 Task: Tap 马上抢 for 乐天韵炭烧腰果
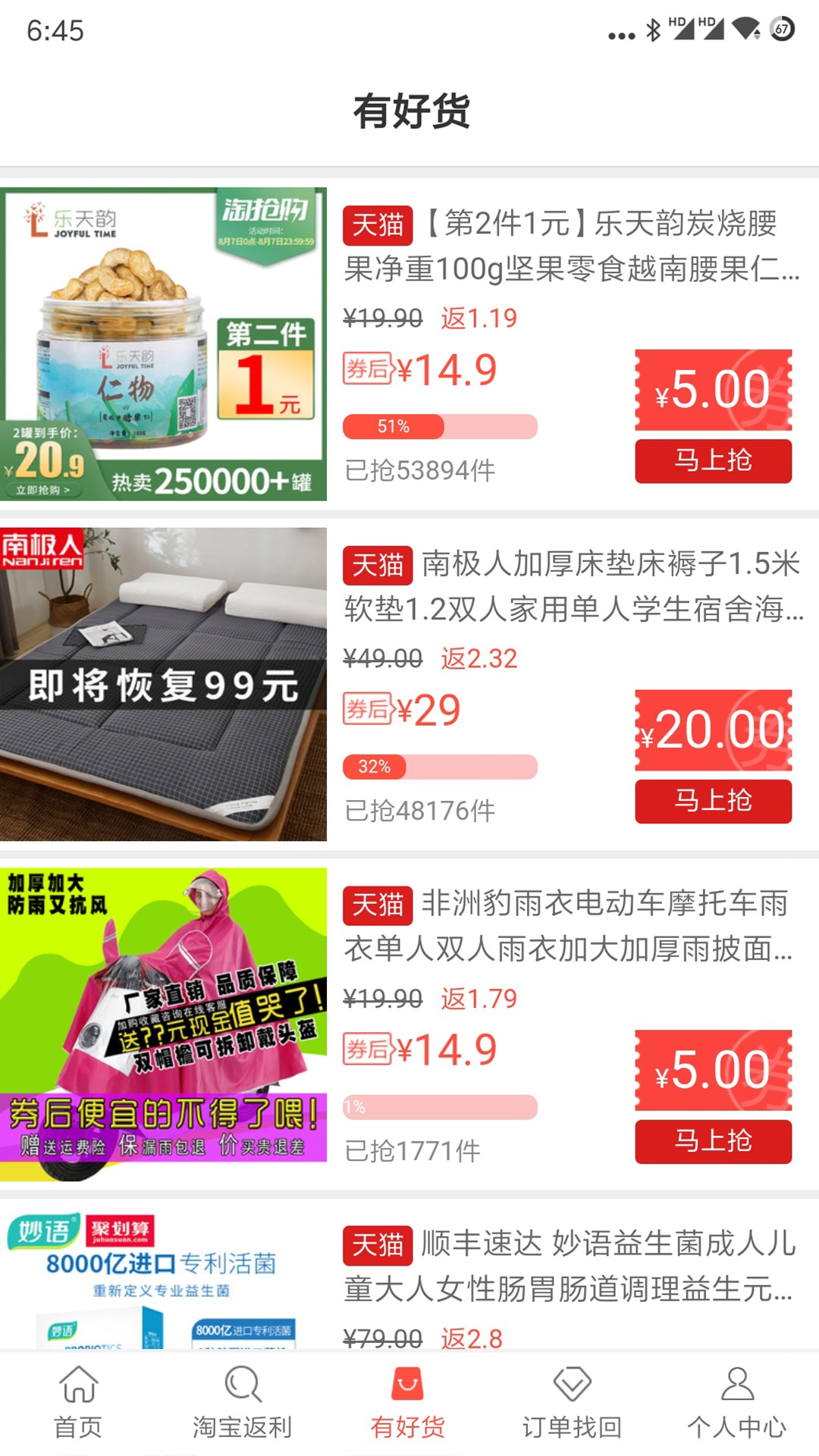point(713,461)
